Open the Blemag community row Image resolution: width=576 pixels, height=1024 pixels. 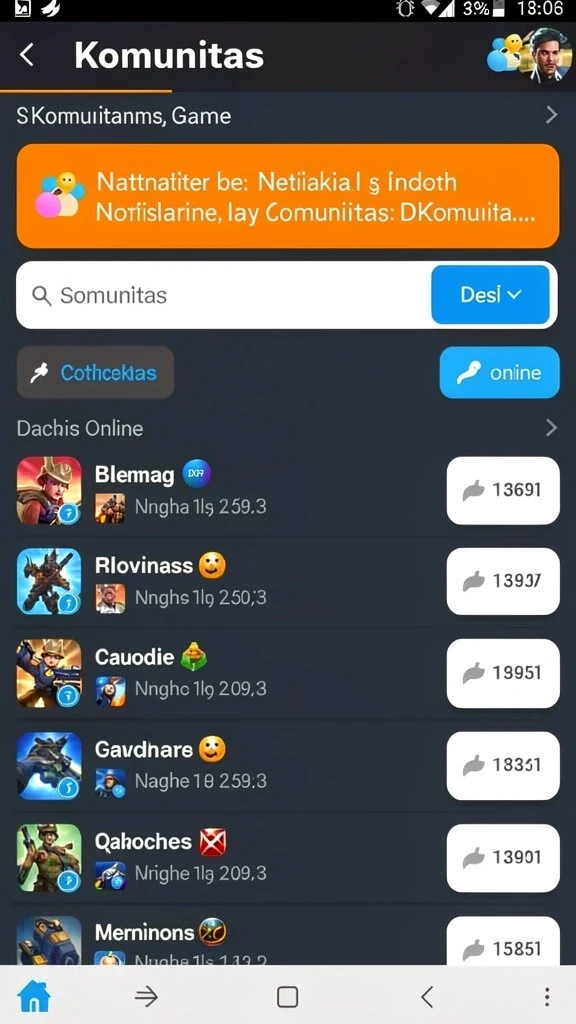(x=229, y=490)
